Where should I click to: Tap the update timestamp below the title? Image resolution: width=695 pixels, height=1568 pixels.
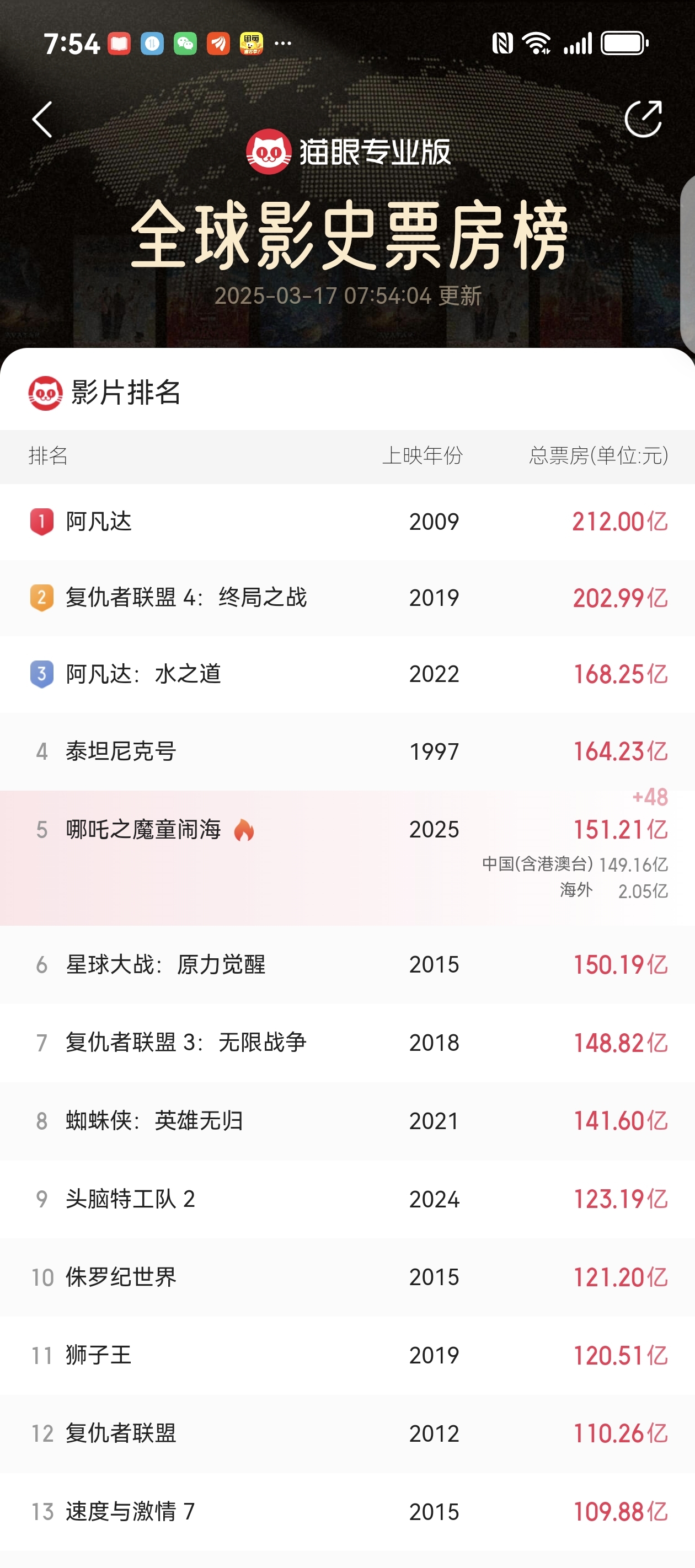point(348,297)
